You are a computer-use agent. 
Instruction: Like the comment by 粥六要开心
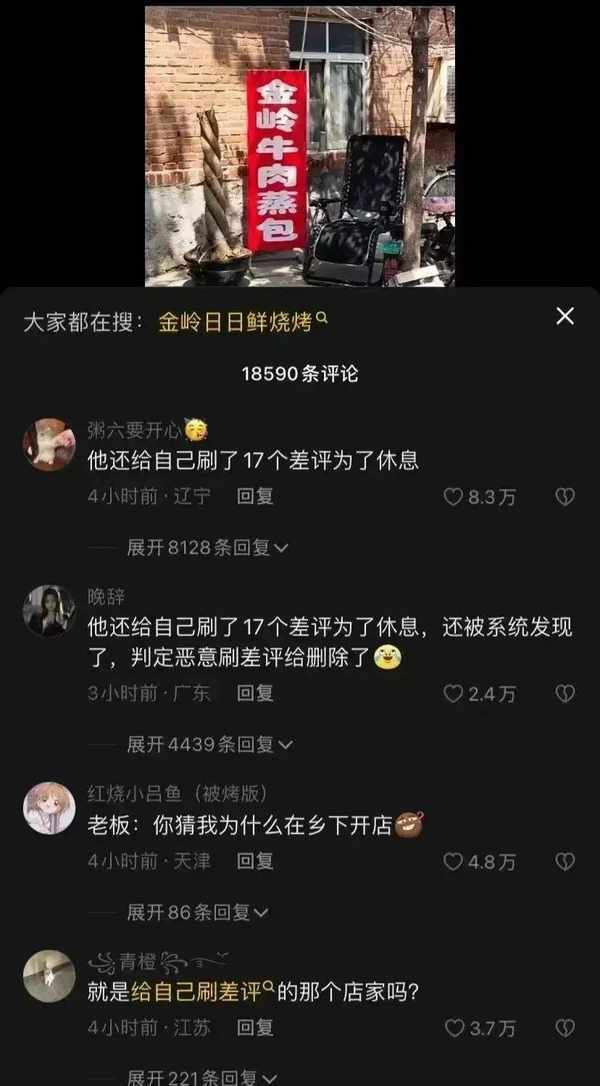point(455,497)
